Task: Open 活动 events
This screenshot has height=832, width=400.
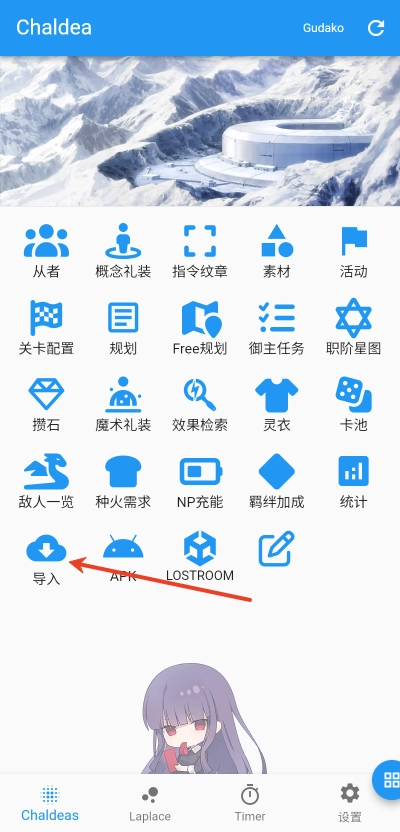Action: click(x=353, y=252)
